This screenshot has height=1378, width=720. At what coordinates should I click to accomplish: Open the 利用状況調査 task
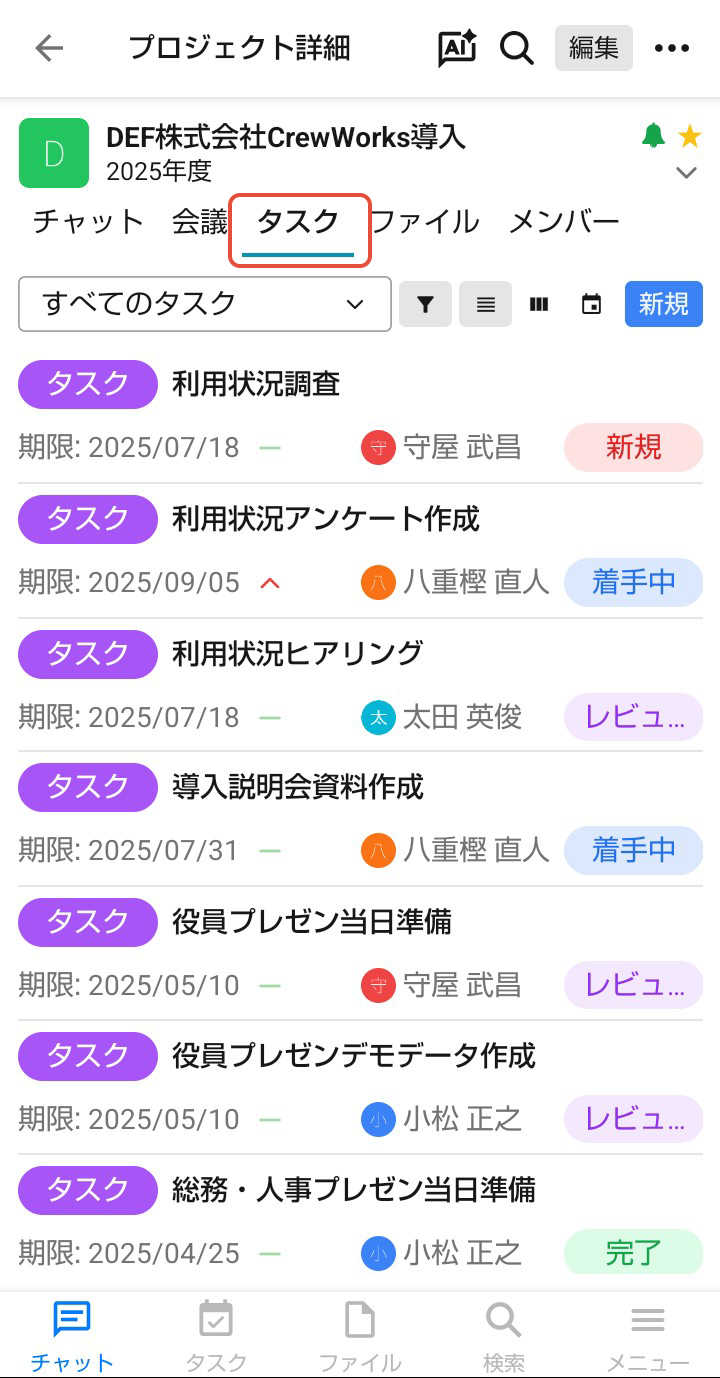(x=256, y=384)
